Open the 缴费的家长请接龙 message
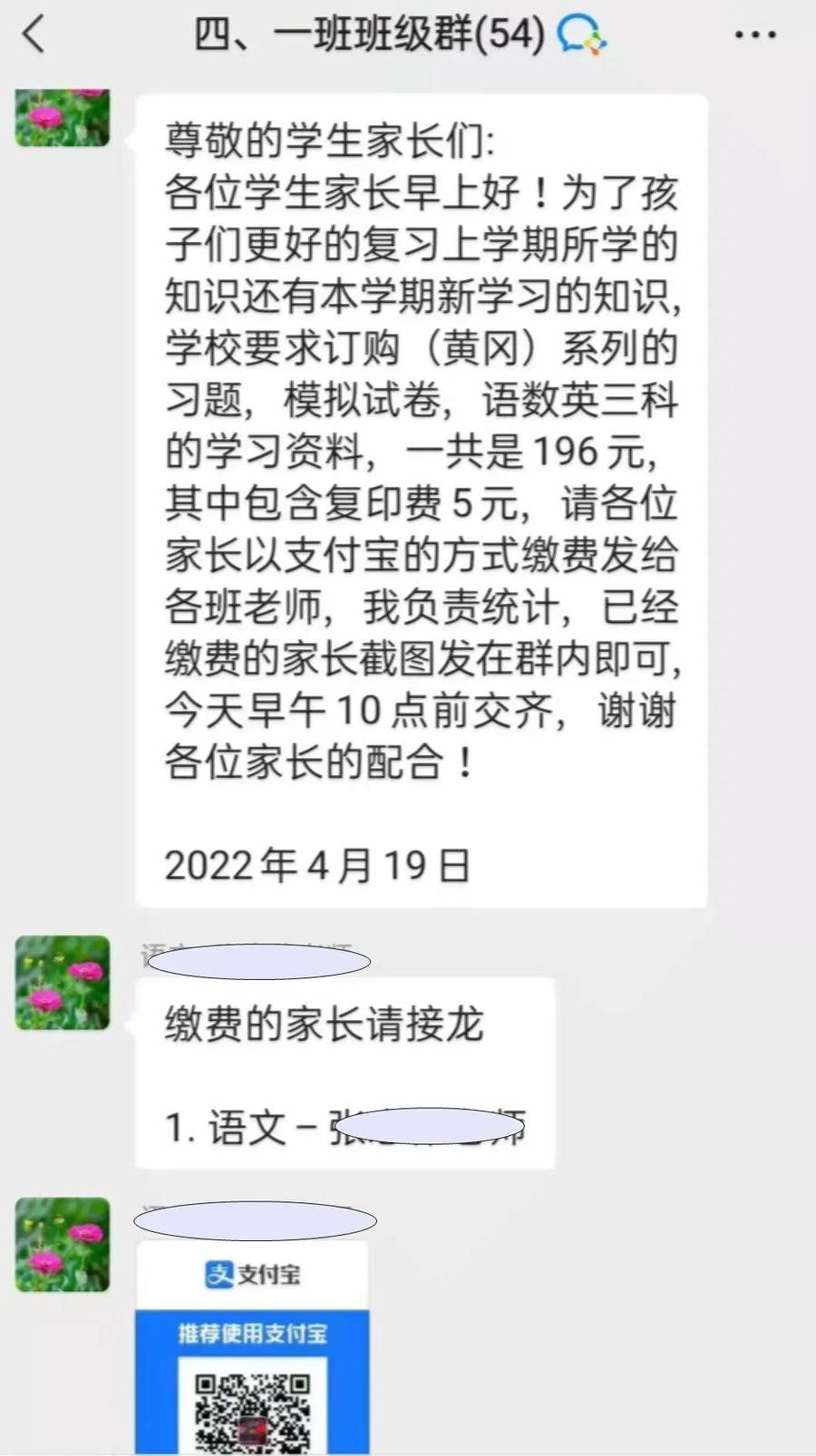 345,1073
